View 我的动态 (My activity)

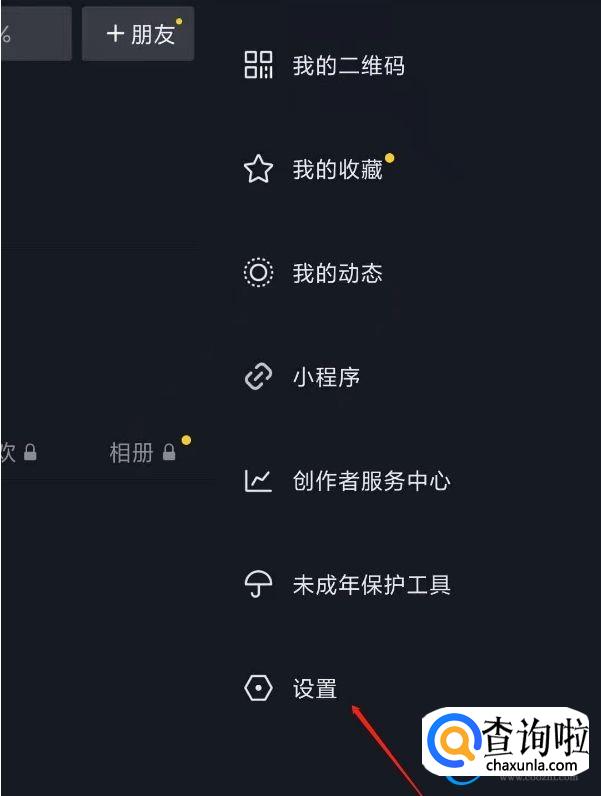(x=337, y=273)
